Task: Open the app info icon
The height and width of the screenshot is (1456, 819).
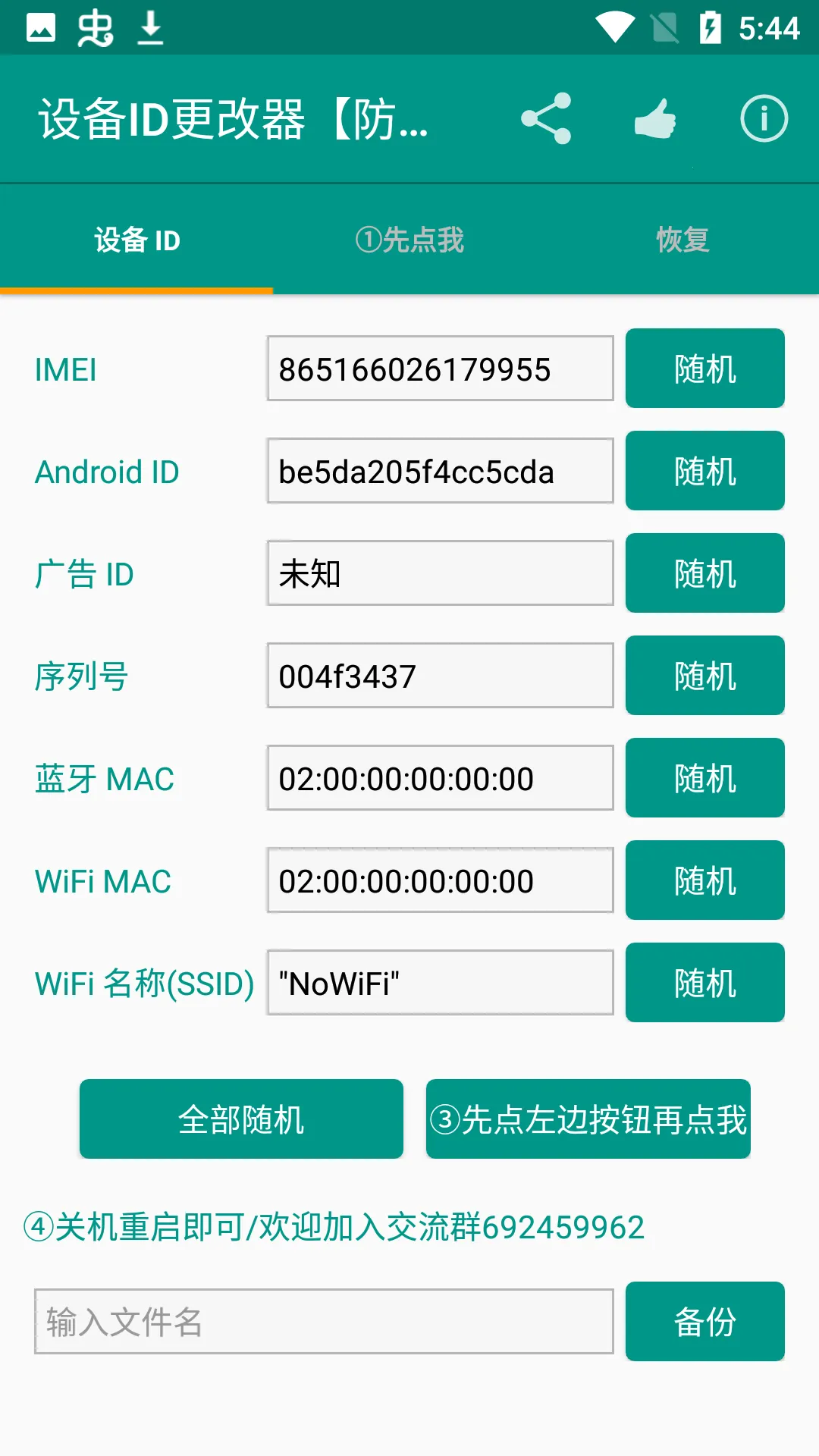Action: coord(764,118)
